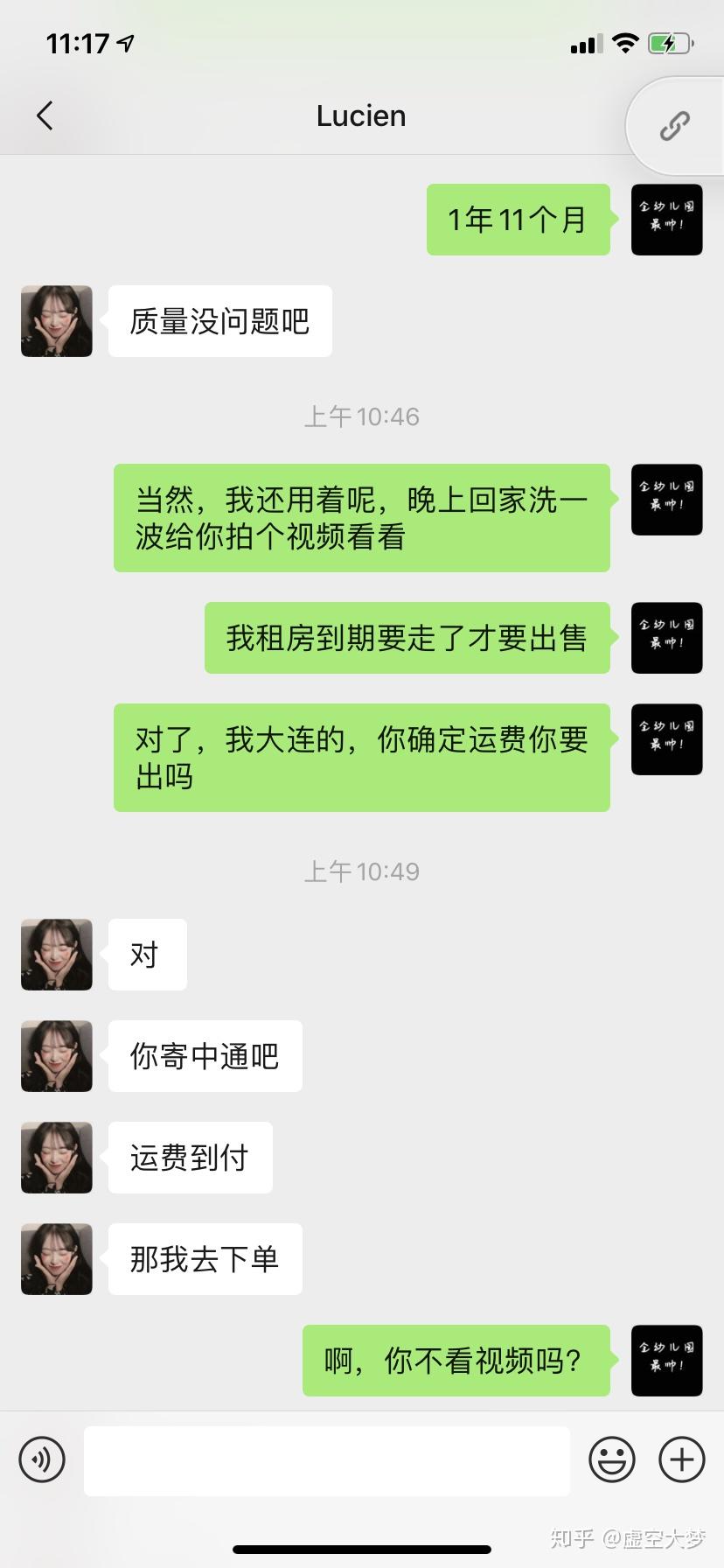
Task: Tap the floating link icon button
Action: (x=674, y=126)
